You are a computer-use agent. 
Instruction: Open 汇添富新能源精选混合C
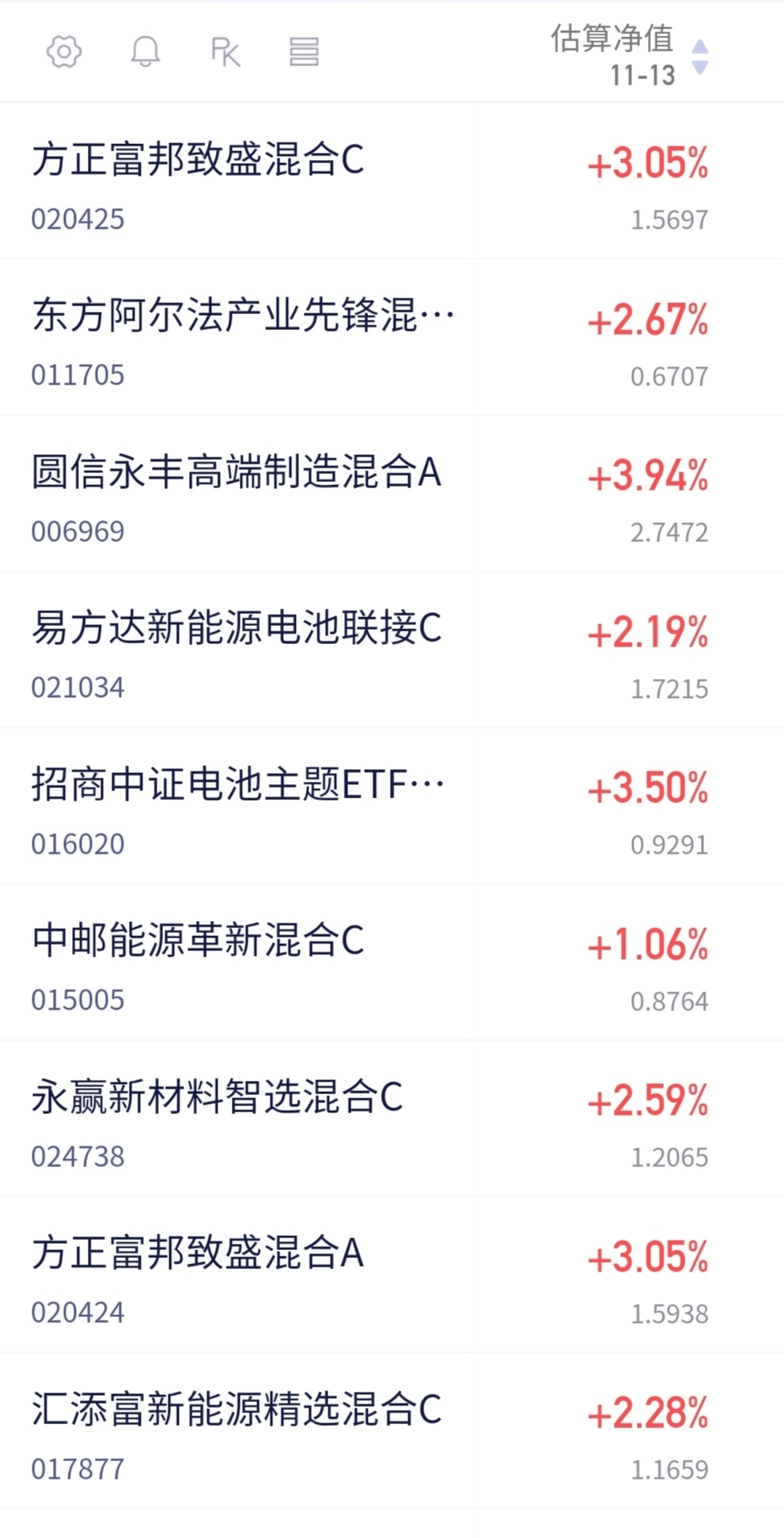(237, 1411)
